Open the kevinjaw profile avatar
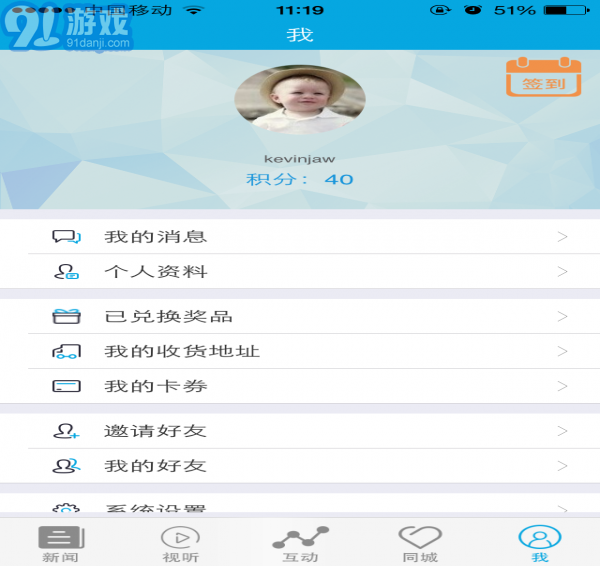Screen dimensions: 600x566 pos(300,100)
